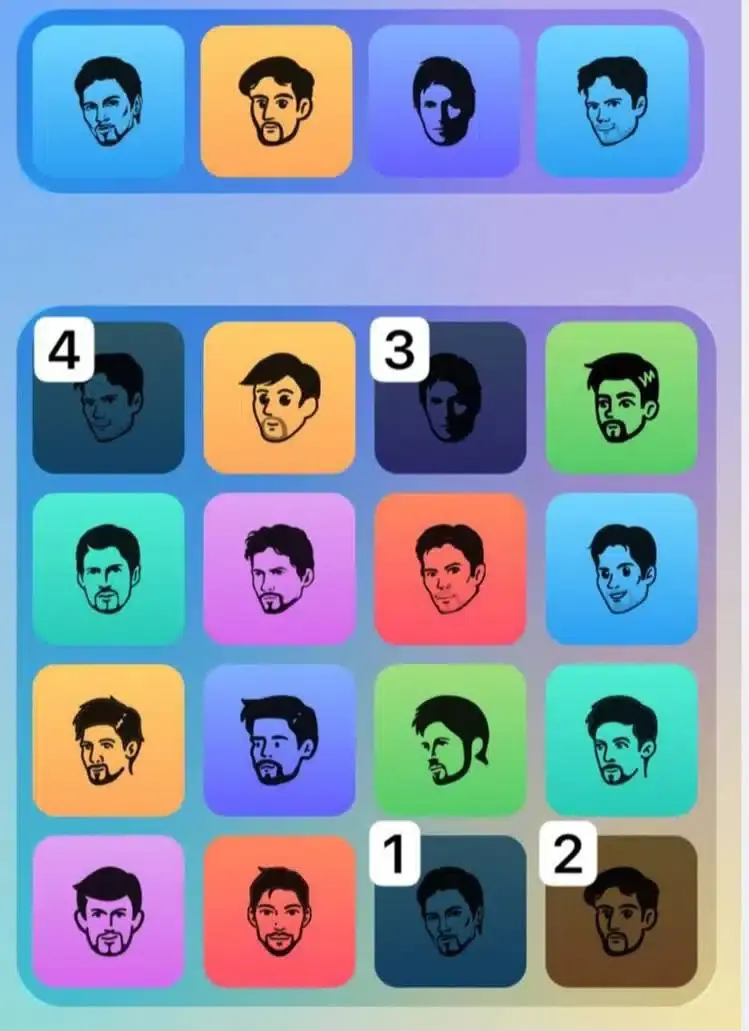The width and height of the screenshot is (749, 1031).
Task: Select the smiling face on the blue grid tile
Action: pos(621,569)
